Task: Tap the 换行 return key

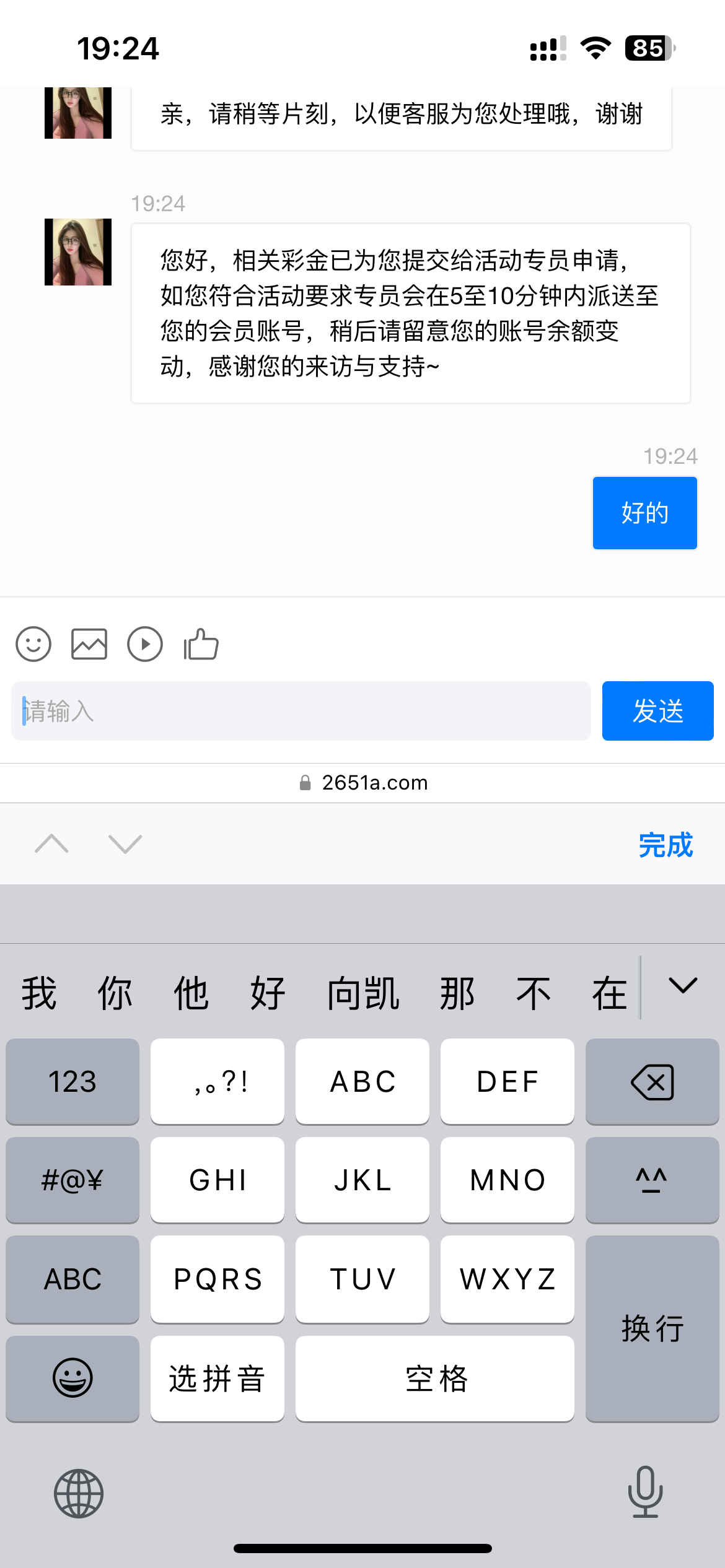Action: (652, 1328)
